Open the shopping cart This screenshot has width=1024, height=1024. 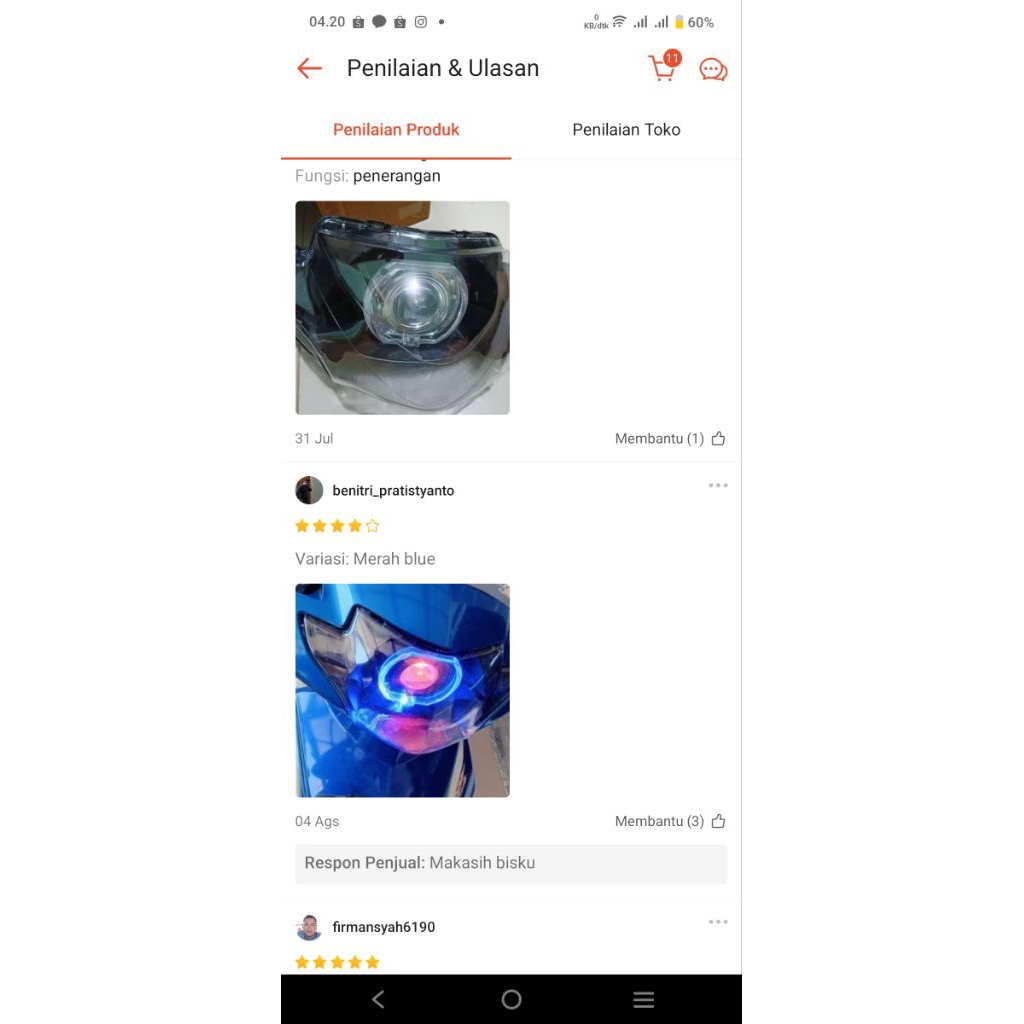(662, 68)
